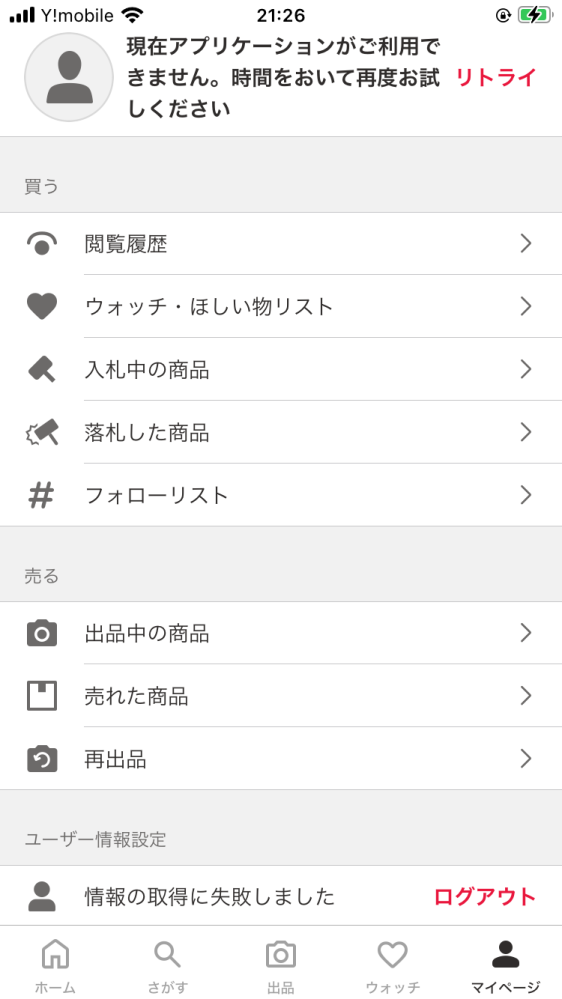This screenshot has width=562, height=999.
Task: View 出品中の商品 listed items
Action: click(281, 633)
